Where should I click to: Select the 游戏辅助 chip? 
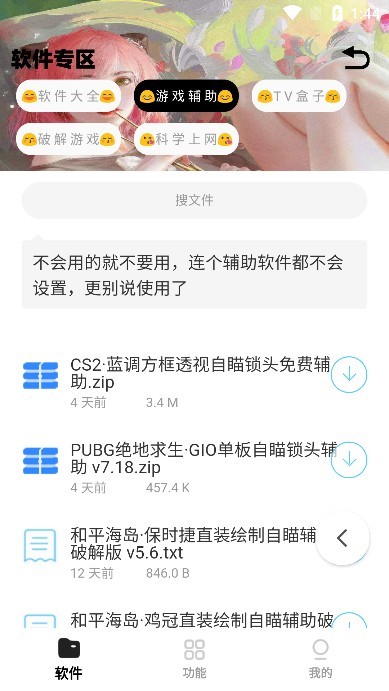click(x=186, y=96)
